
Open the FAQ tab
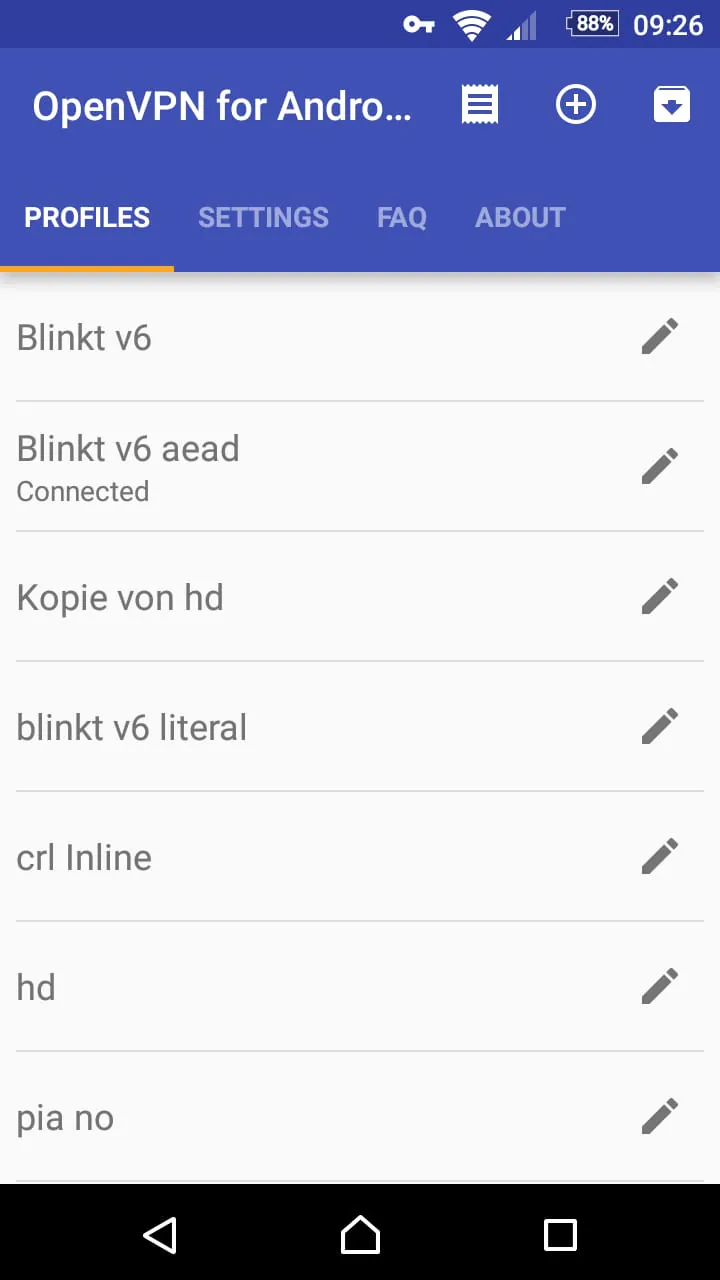point(401,217)
